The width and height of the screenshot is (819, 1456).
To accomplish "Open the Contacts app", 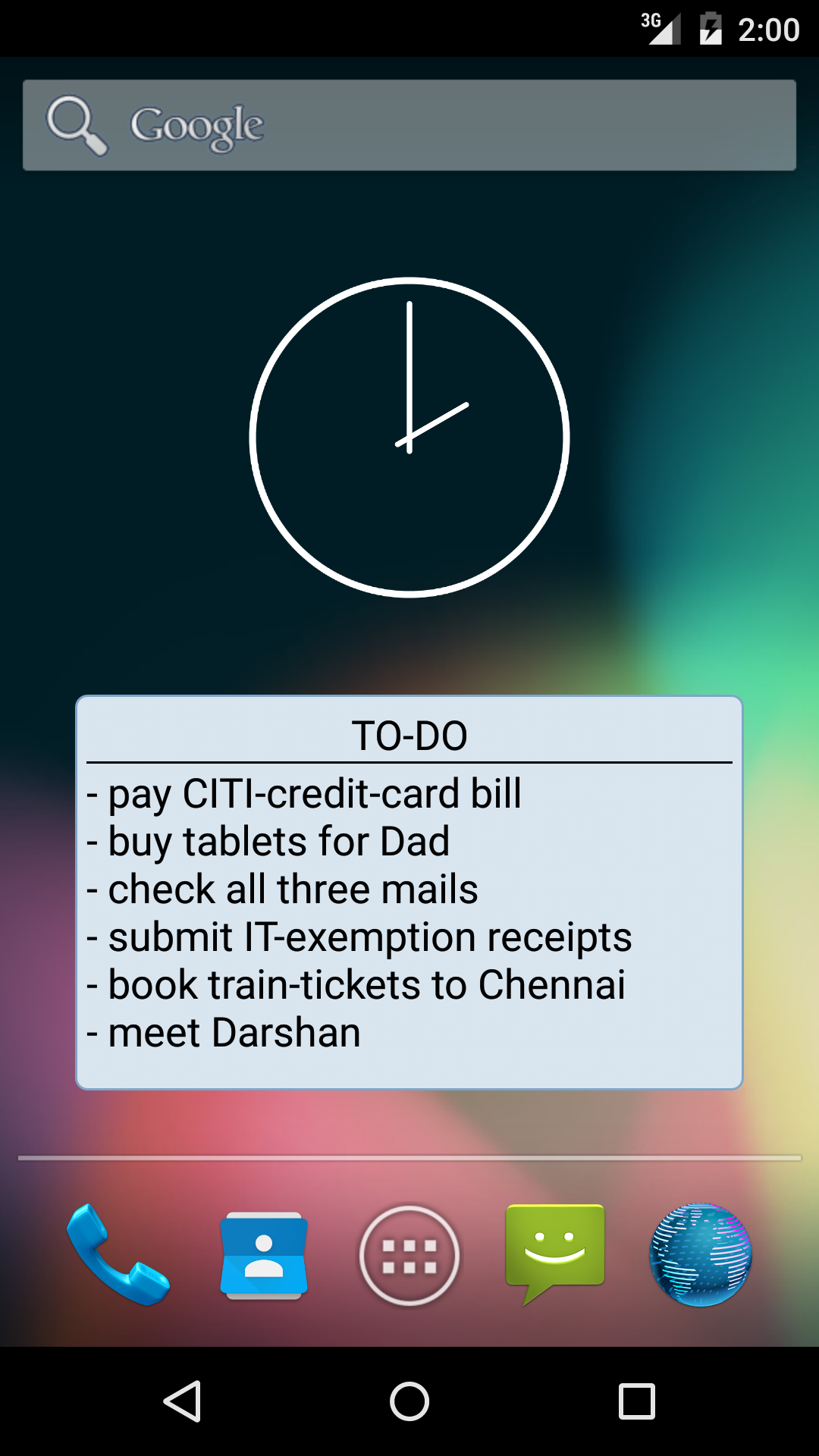I will tap(263, 1255).
